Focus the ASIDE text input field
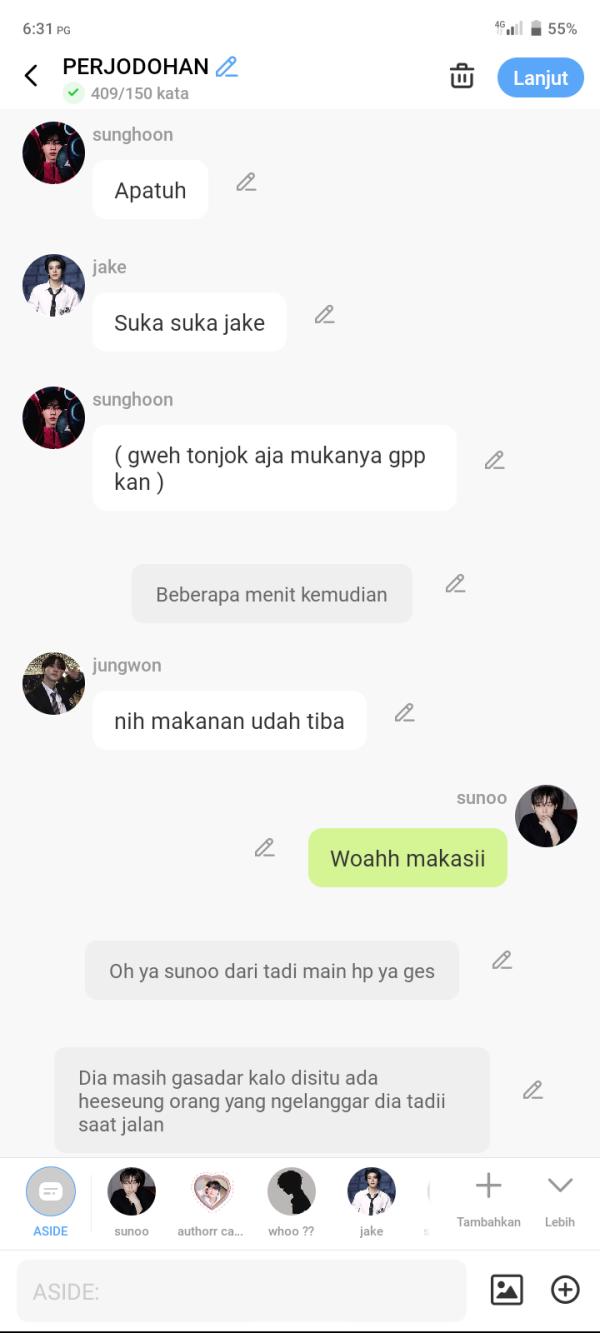 (x=240, y=1291)
